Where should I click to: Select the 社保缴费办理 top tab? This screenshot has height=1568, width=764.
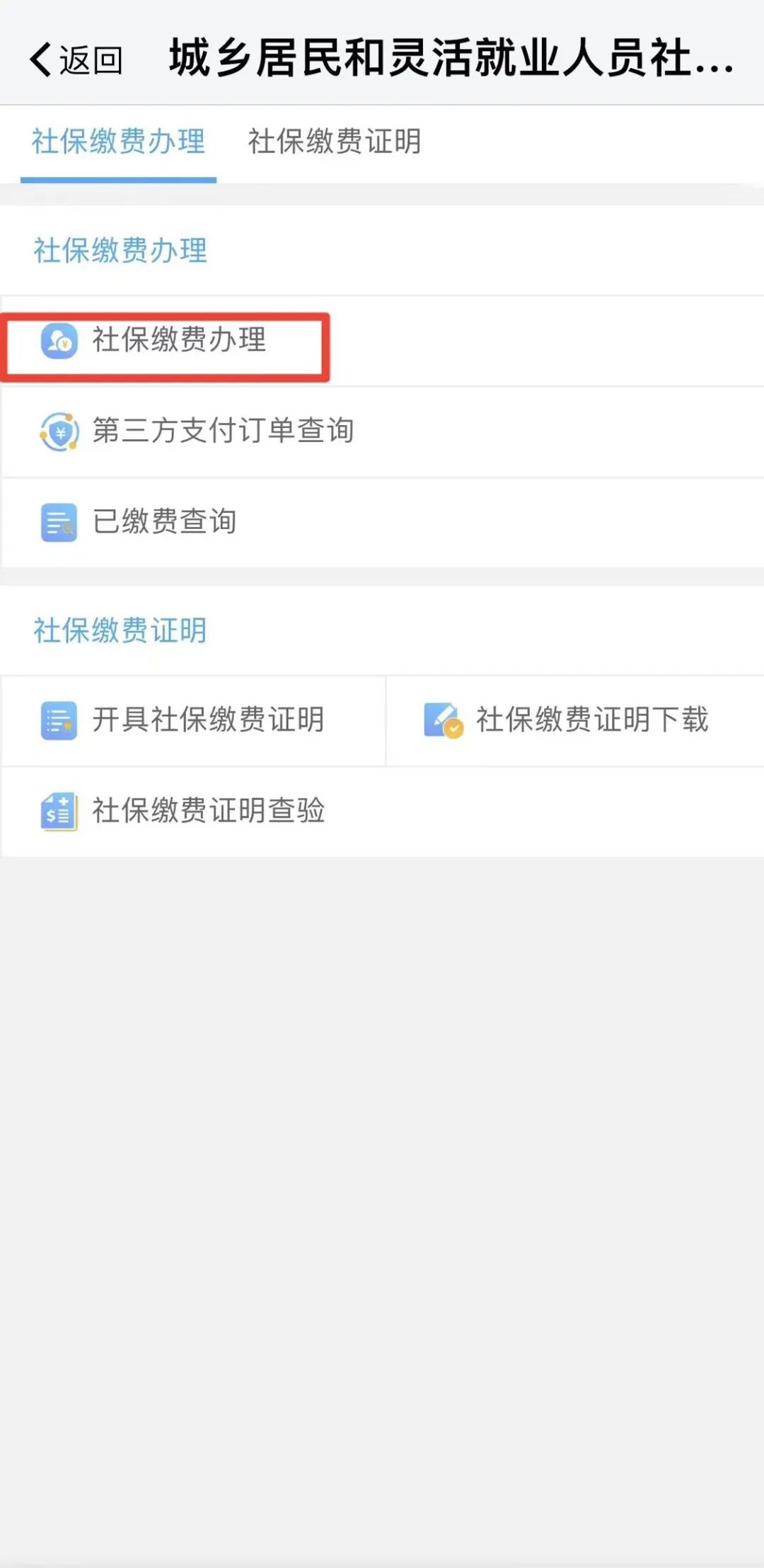click(118, 141)
